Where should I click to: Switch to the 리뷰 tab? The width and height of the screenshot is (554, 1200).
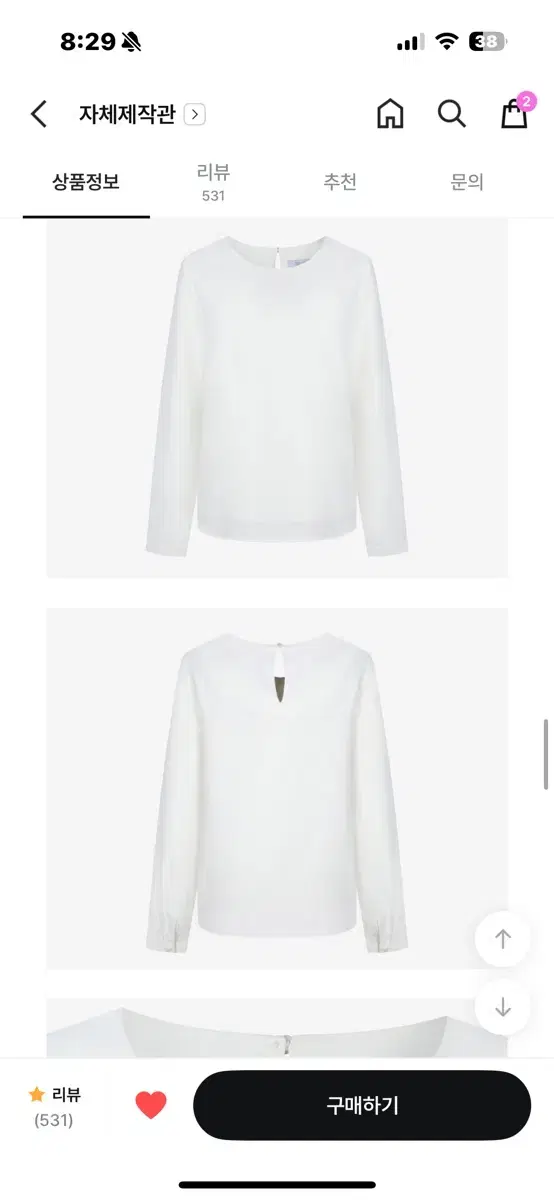213,182
